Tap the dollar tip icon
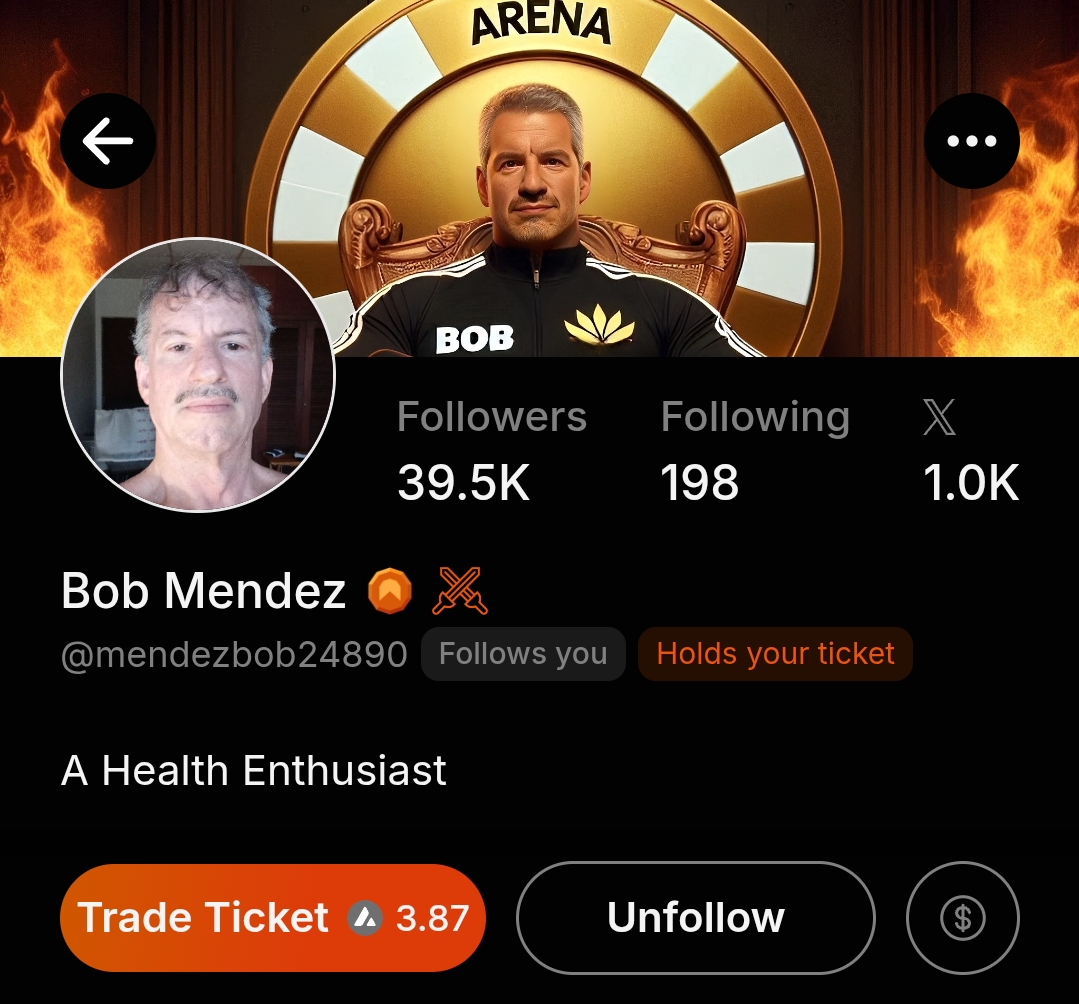 click(962, 917)
